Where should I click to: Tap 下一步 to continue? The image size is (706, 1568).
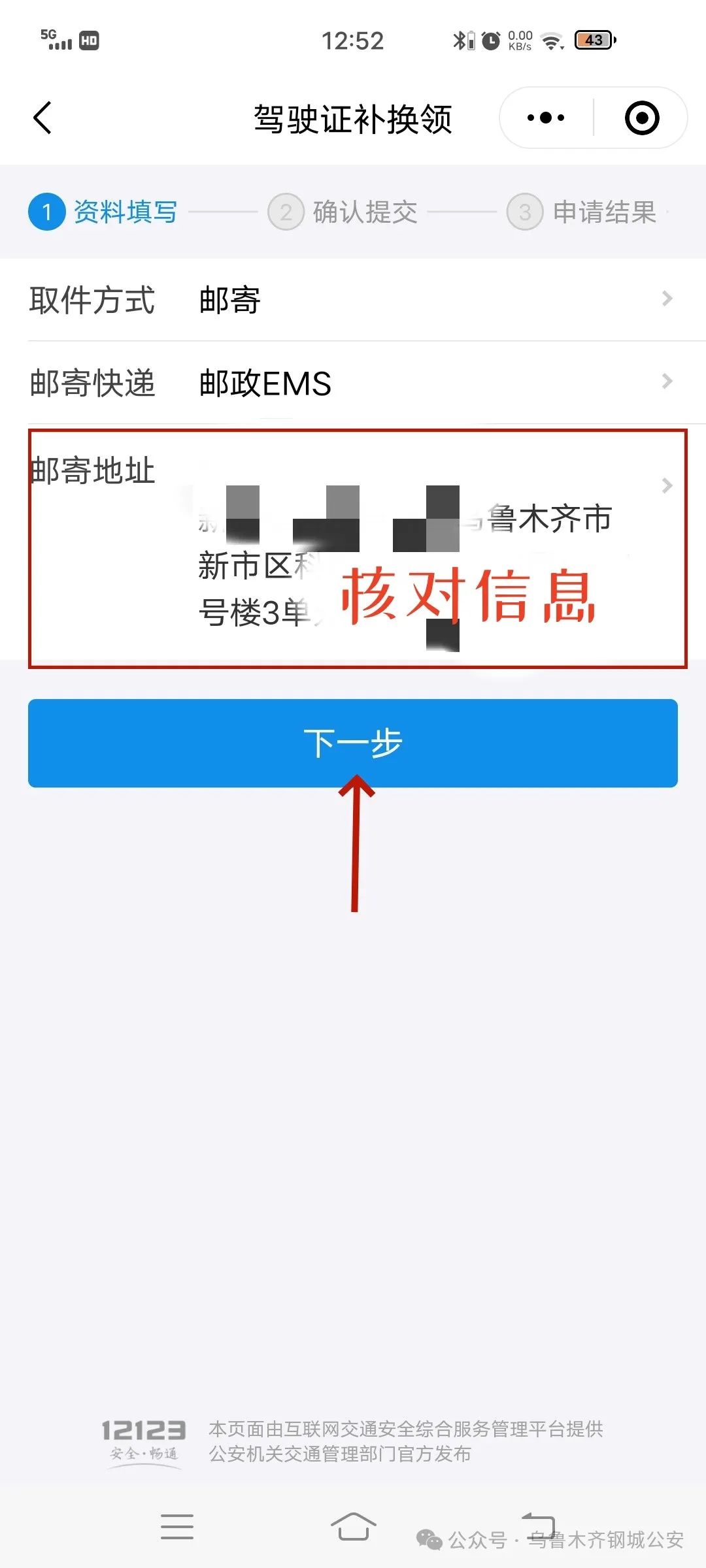353,743
